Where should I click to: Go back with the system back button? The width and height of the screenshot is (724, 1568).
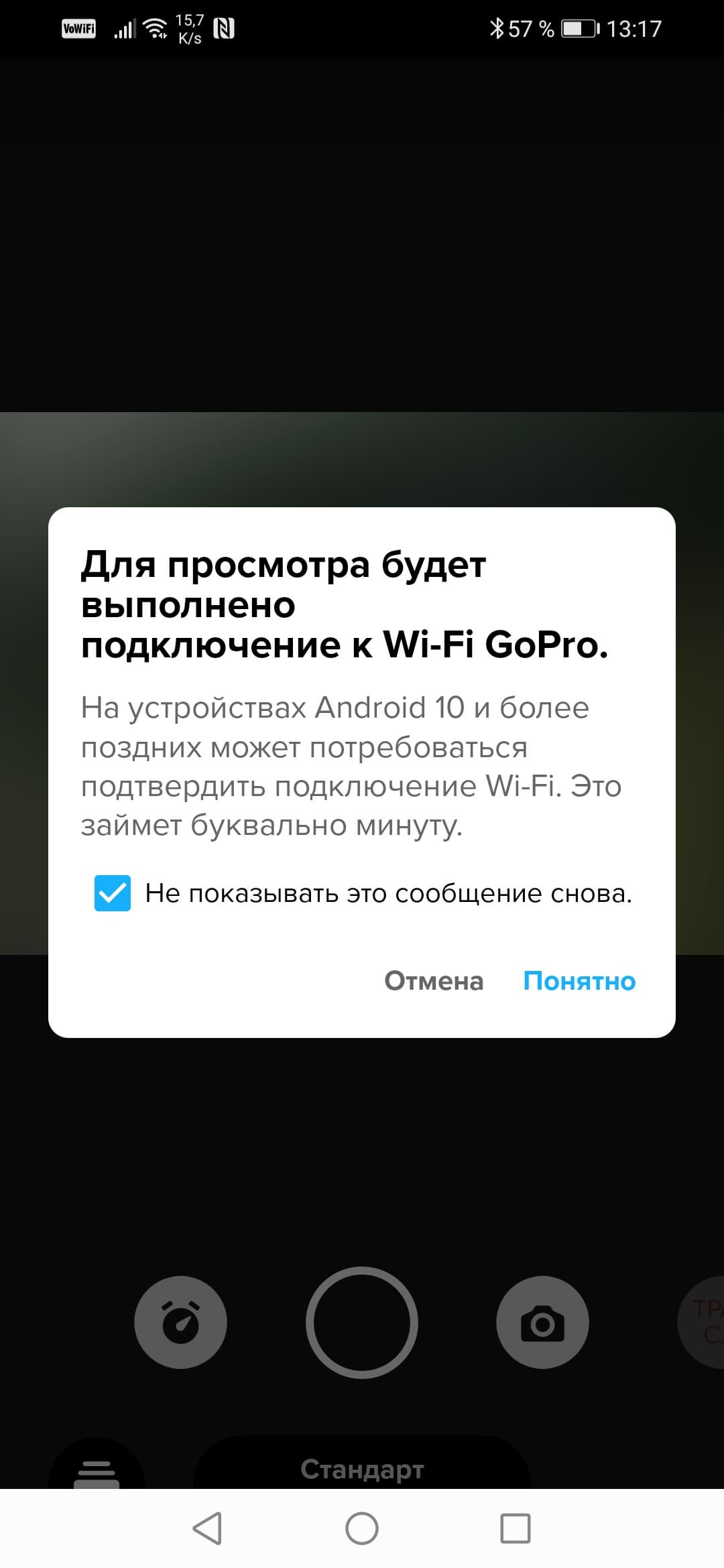coord(207,1528)
